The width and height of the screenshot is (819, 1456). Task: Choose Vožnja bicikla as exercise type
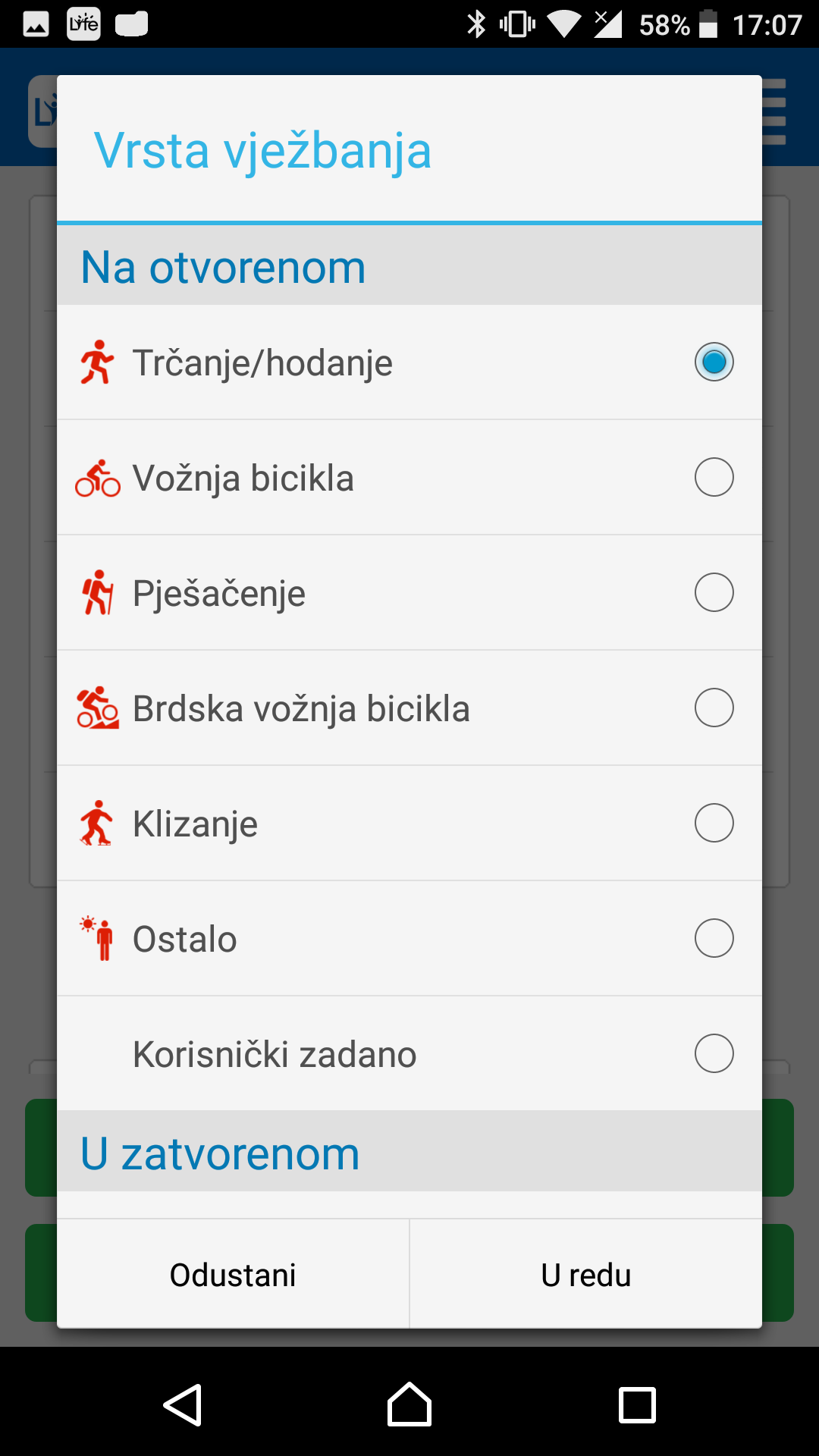(409, 478)
